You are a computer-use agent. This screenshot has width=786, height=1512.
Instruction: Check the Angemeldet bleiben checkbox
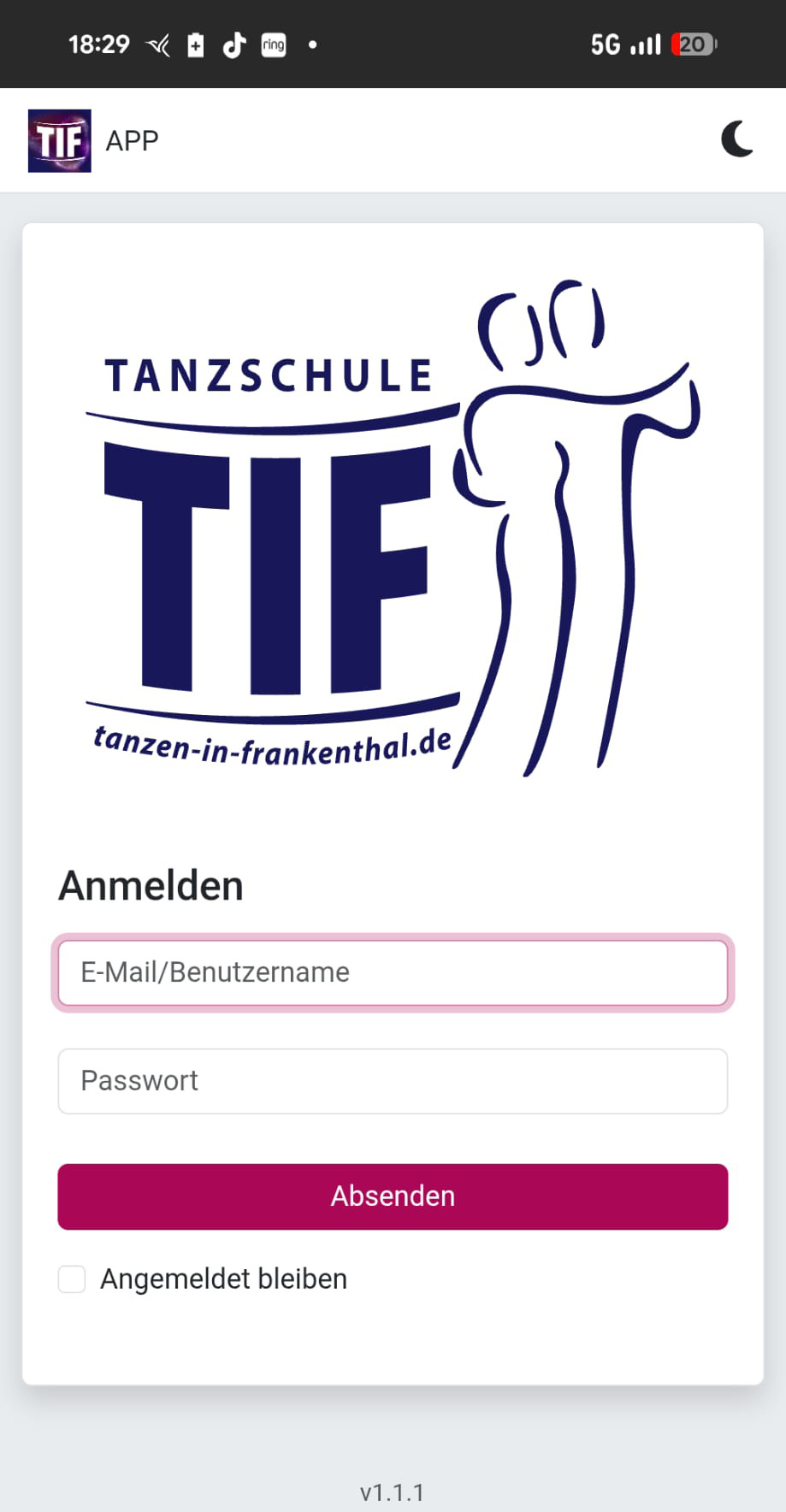[x=72, y=1279]
